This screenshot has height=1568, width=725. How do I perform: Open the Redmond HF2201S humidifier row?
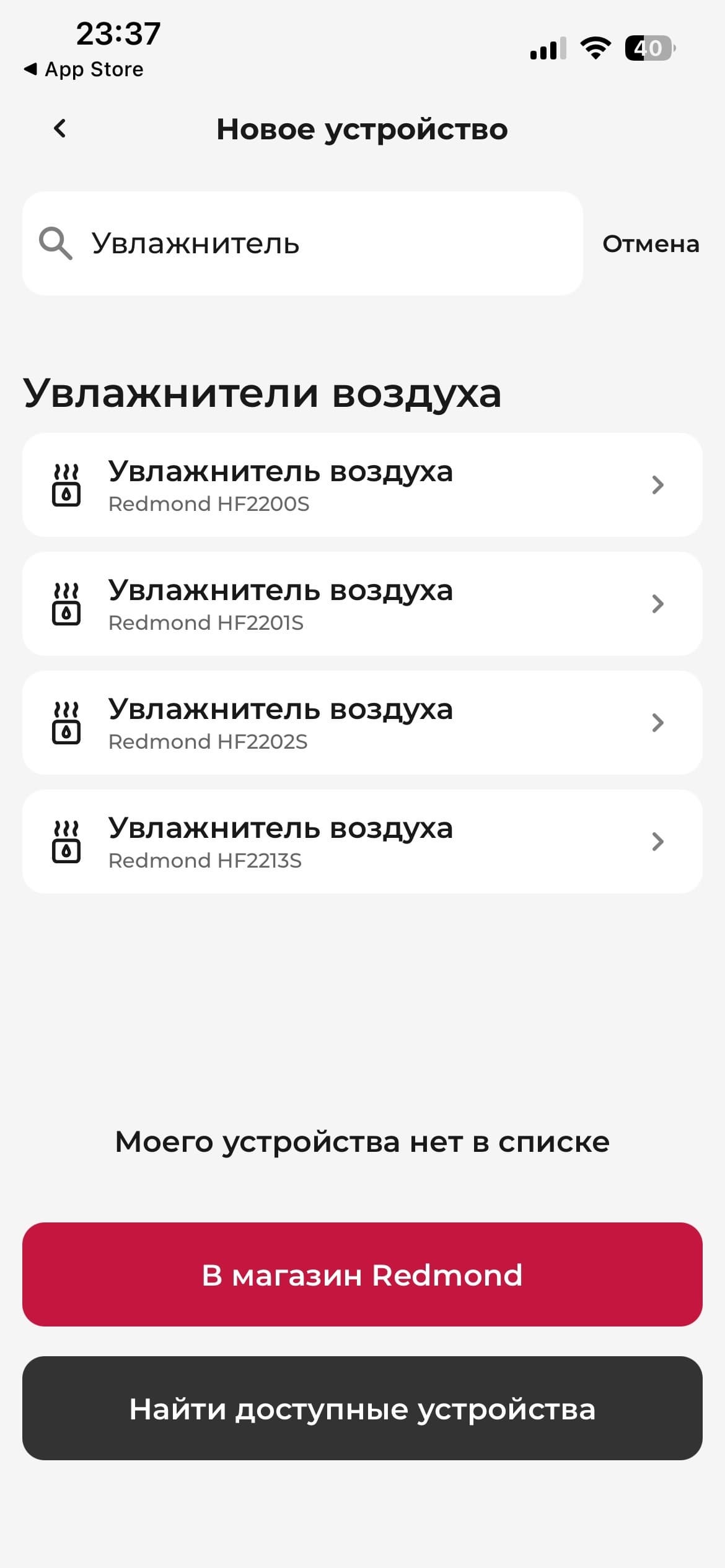[x=362, y=604]
